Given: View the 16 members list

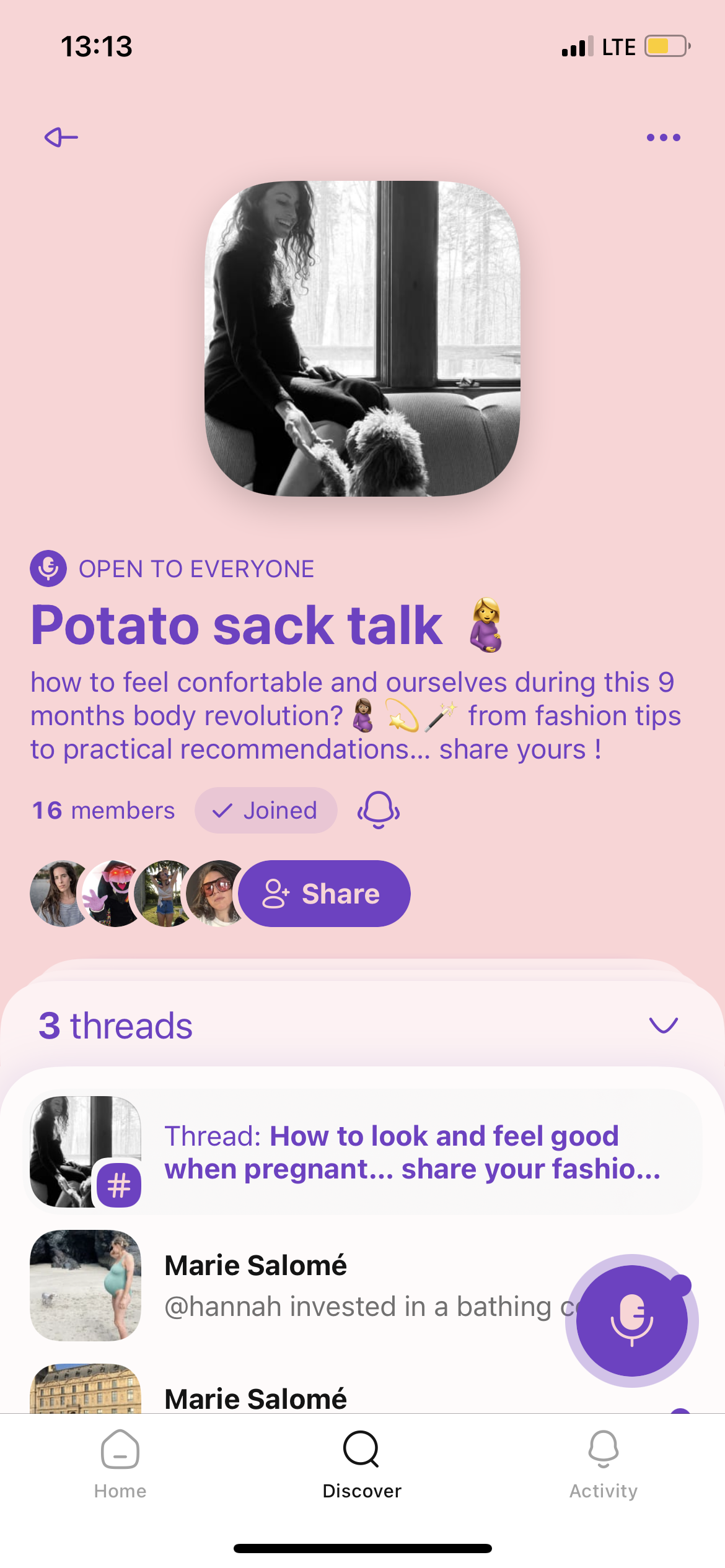Looking at the screenshot, I should (103, 811).
